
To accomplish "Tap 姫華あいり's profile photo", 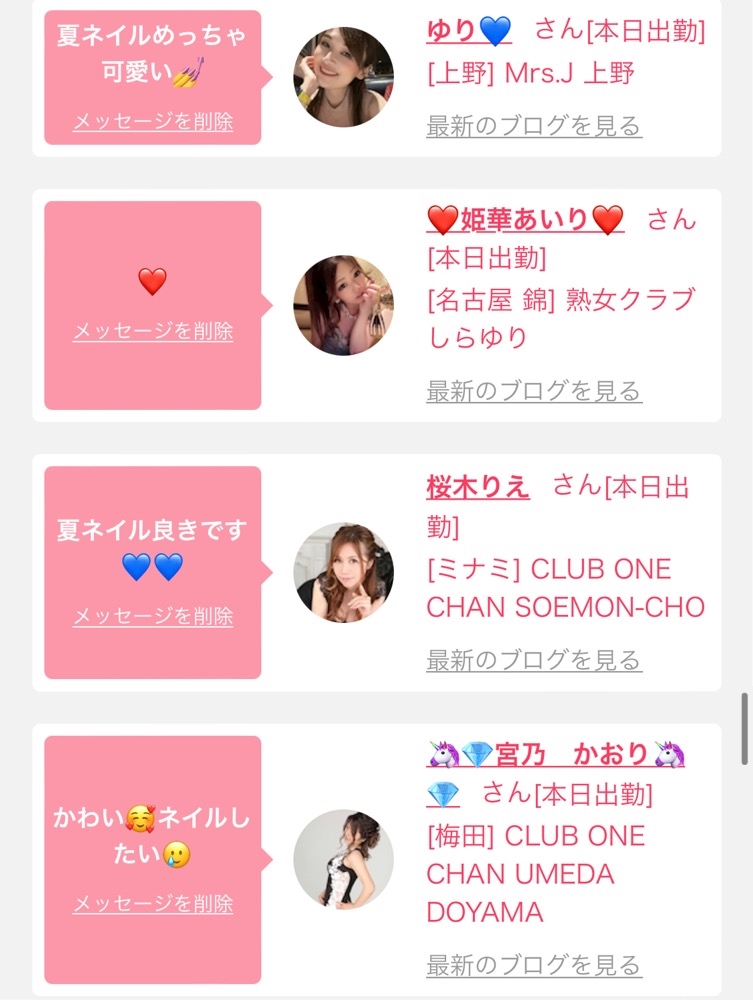I will pyautogui.click(x=344, y=305).
